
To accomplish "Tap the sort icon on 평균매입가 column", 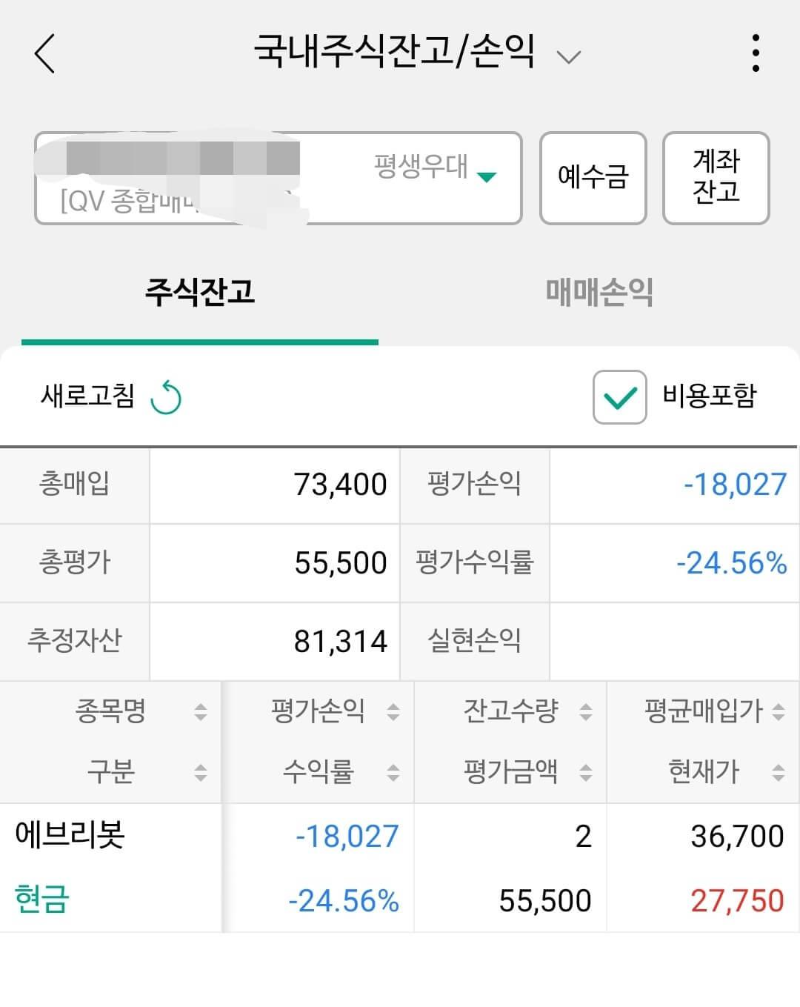I will tap(778, 710).
